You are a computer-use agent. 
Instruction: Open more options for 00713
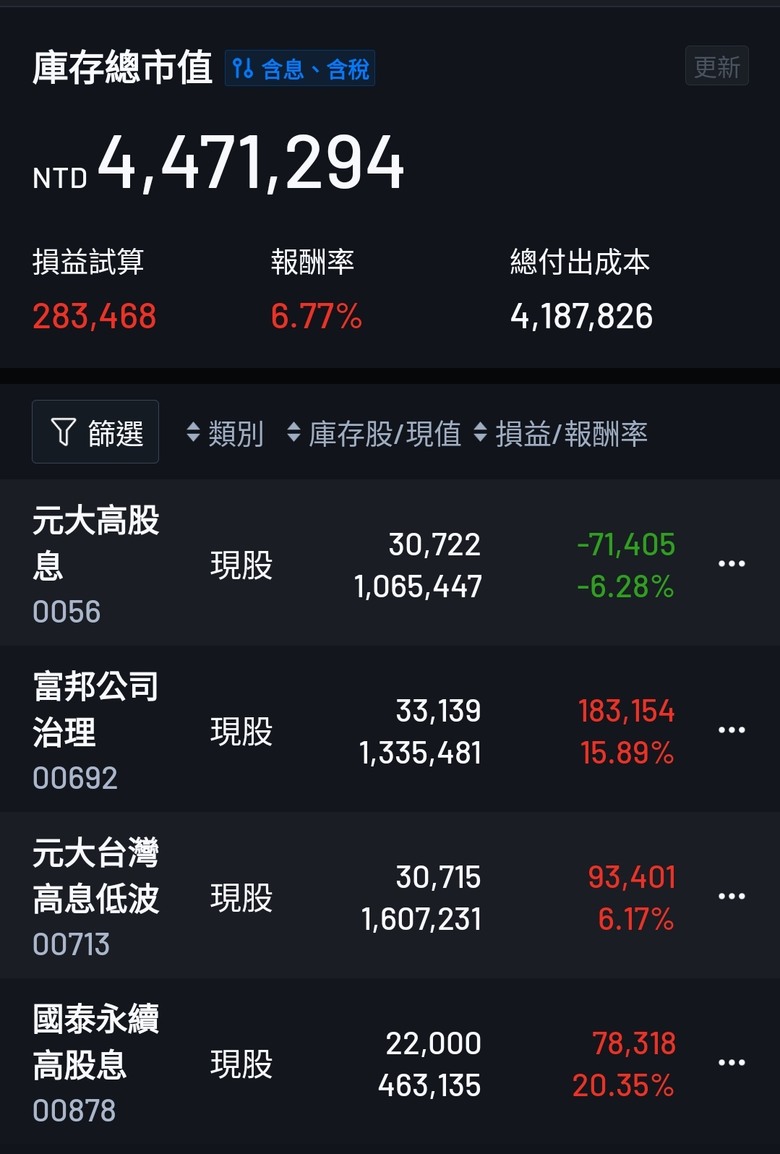coord(731,896)
